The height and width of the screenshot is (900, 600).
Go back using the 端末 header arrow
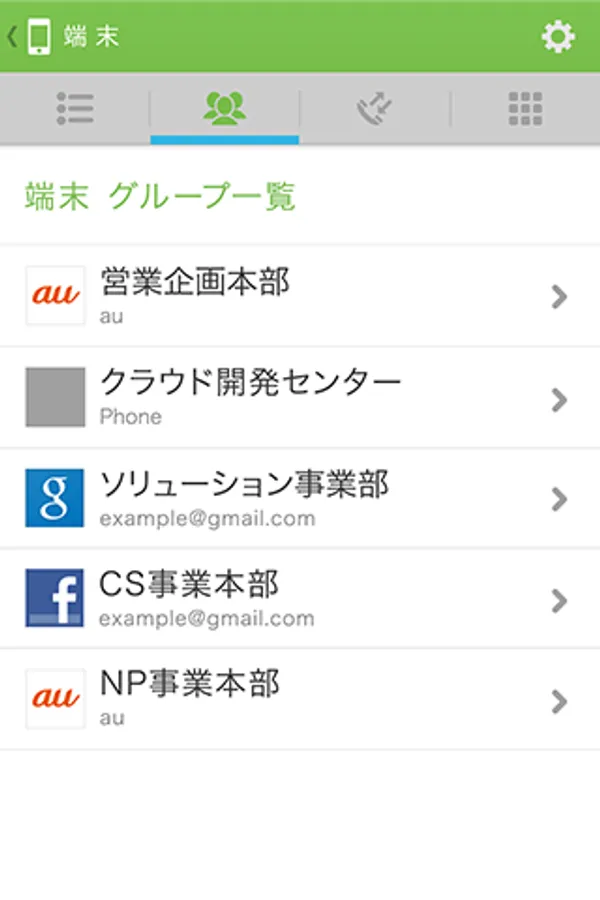(14, 37)
